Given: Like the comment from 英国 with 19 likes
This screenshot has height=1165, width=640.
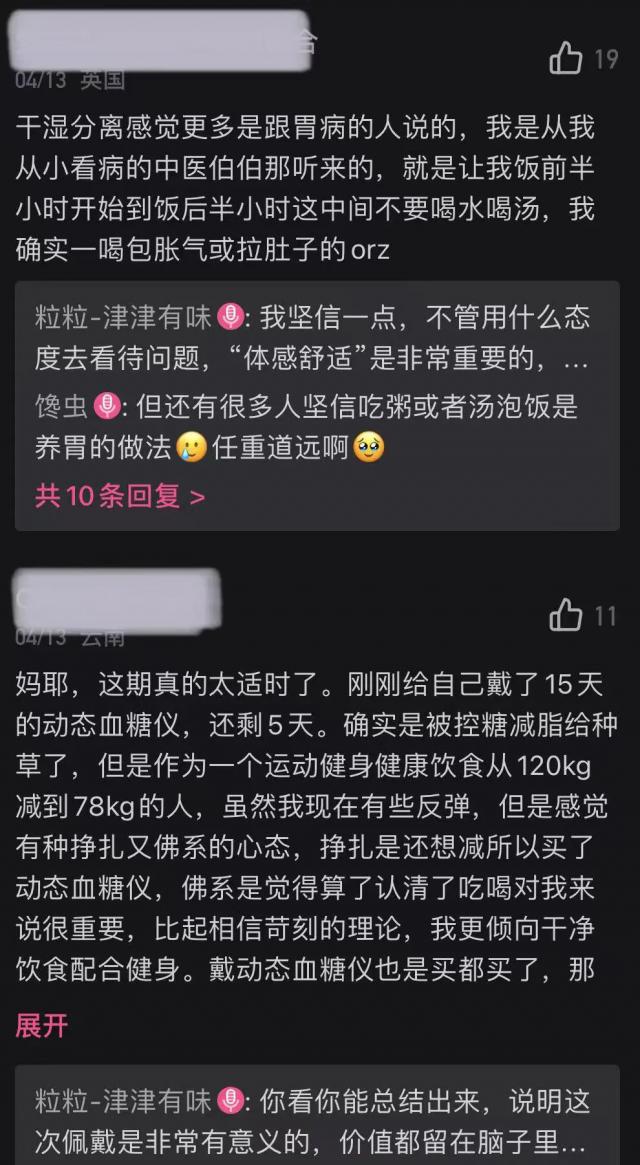Looking at the screenshot, I should [566, 58].
